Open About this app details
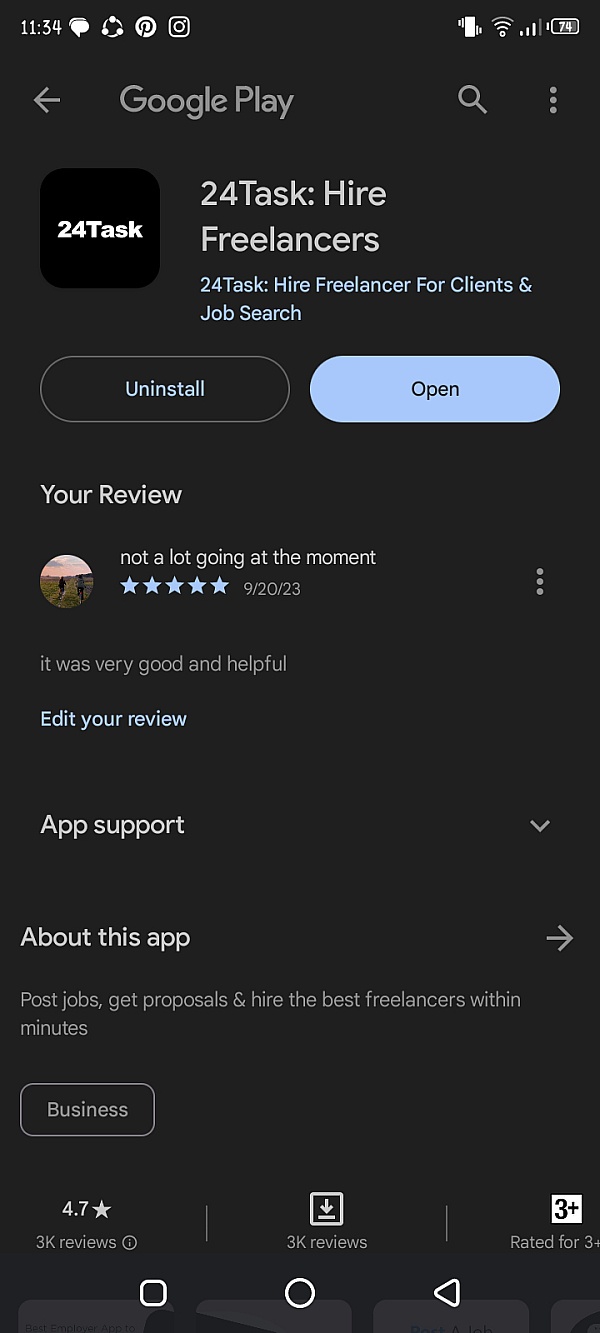This screenshot has height=1333, width=600. tap(559, 938)
